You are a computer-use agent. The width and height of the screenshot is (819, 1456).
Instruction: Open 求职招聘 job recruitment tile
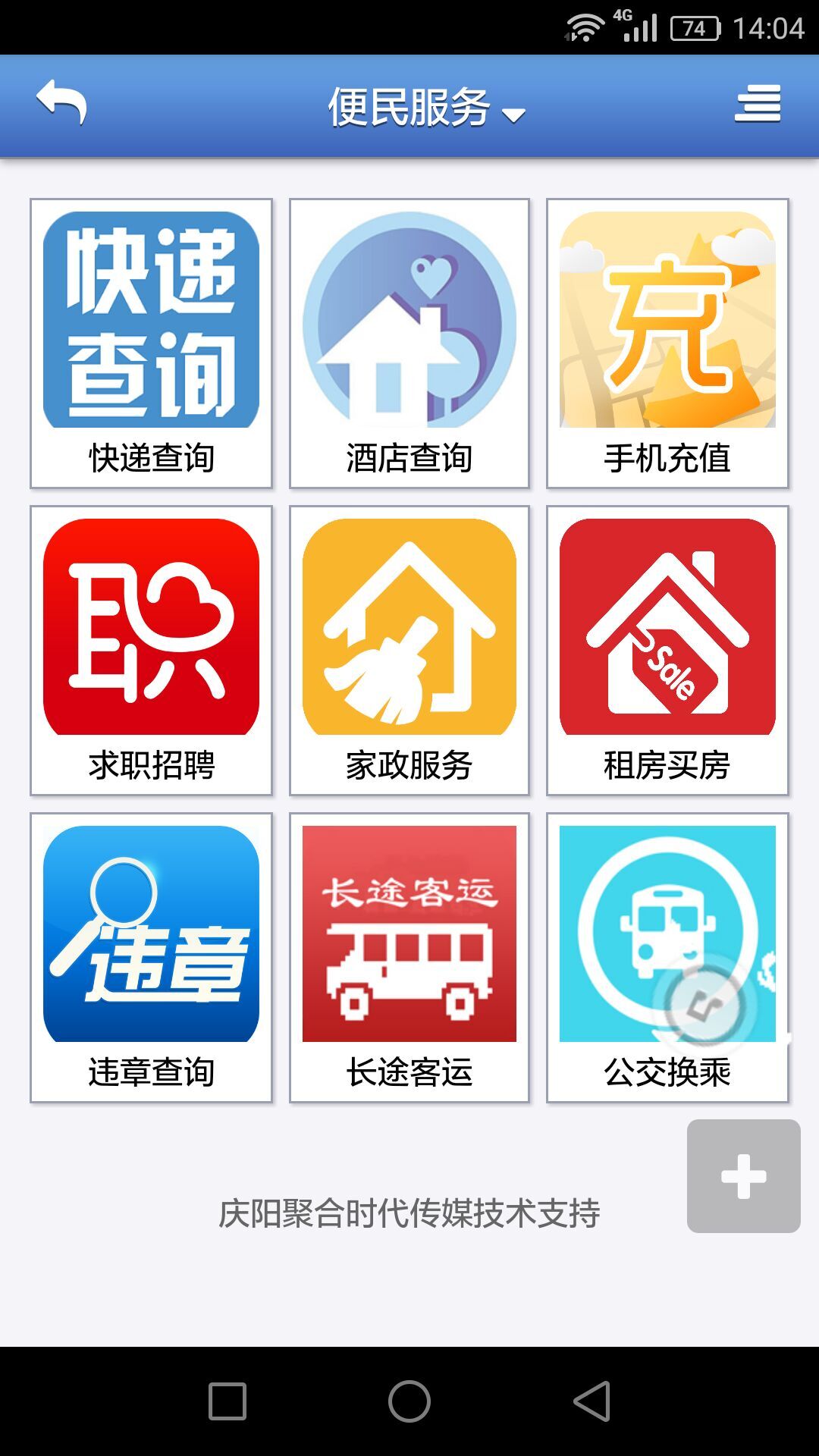[151, 650]
